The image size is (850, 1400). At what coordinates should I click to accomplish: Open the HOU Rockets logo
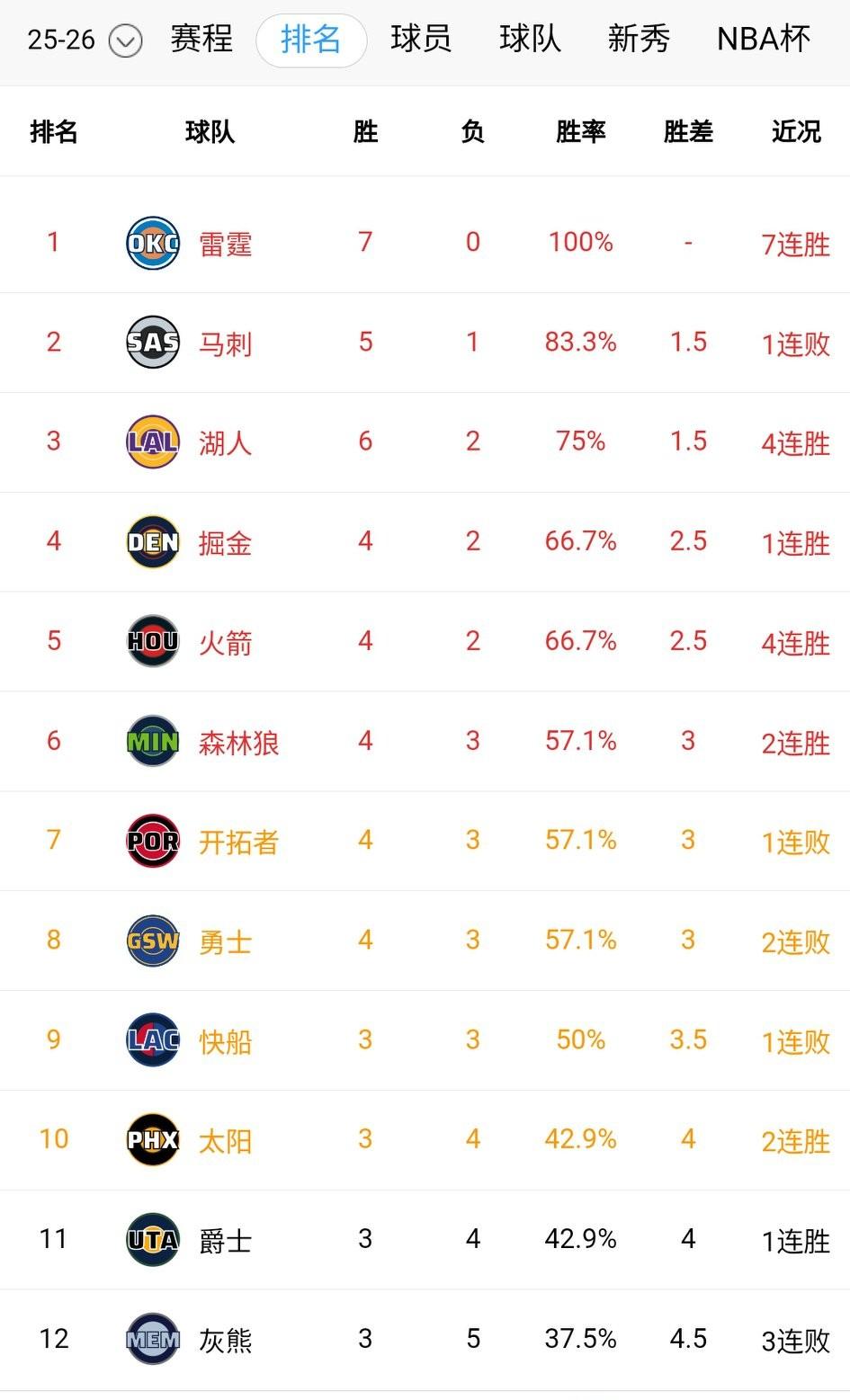click(x=152, y=641)
